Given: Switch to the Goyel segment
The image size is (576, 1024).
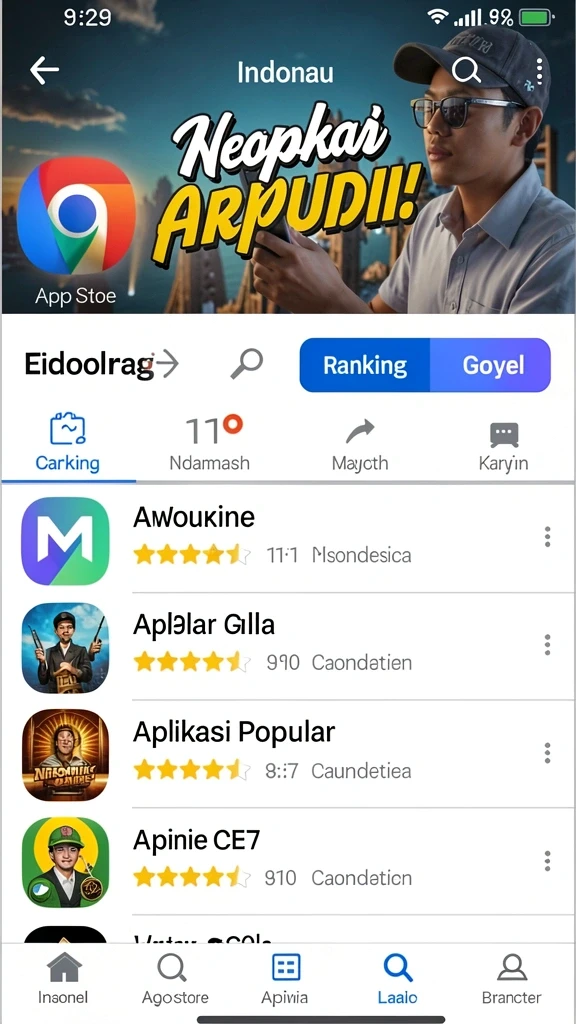Looking at the screenshot, I should tap(491, 365).
